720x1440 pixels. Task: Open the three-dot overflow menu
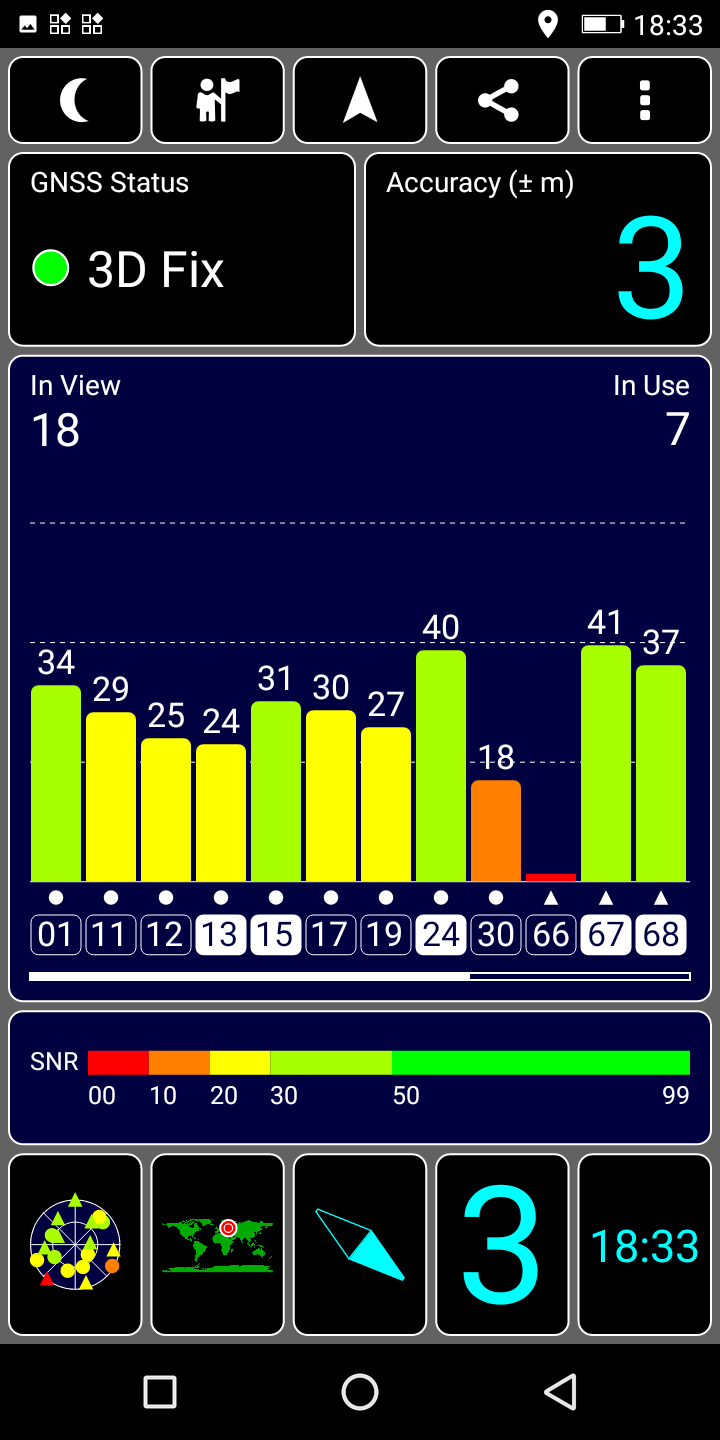click(x=644, y=100)
